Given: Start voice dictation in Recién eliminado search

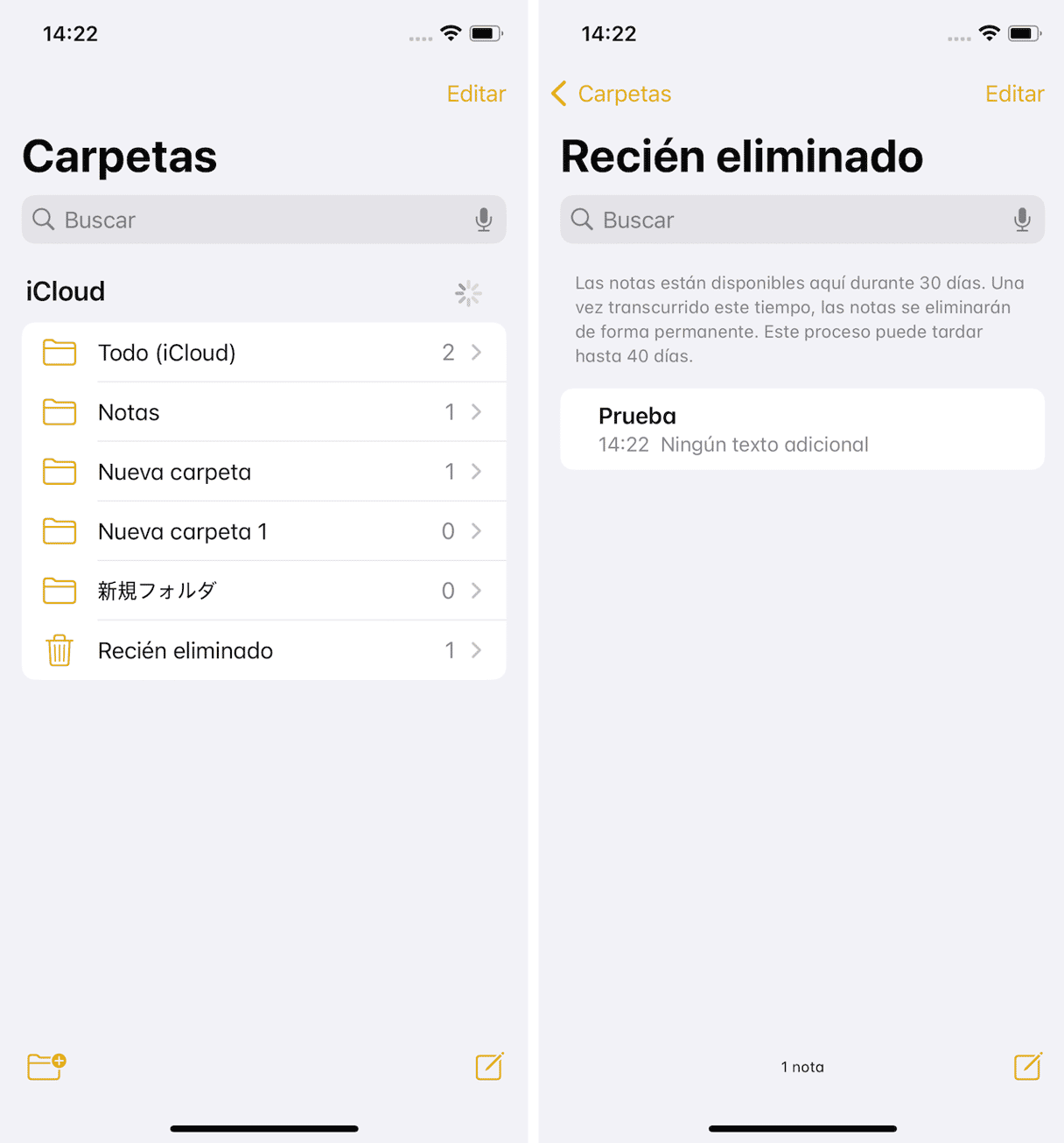Looking at the screenshot, I should click(x=1022, y=220).
